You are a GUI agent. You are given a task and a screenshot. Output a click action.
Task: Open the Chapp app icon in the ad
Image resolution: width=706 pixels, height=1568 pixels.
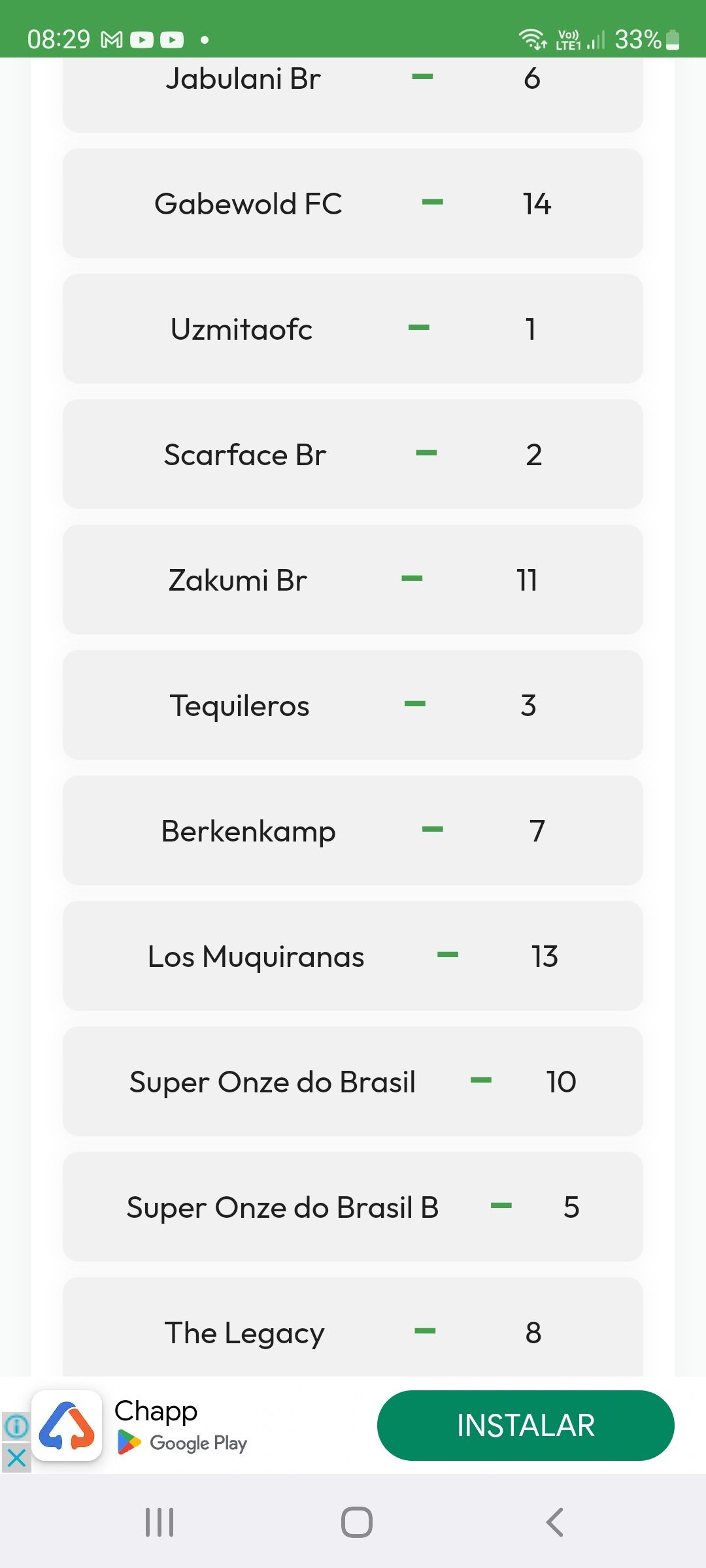click(67, 1425)
